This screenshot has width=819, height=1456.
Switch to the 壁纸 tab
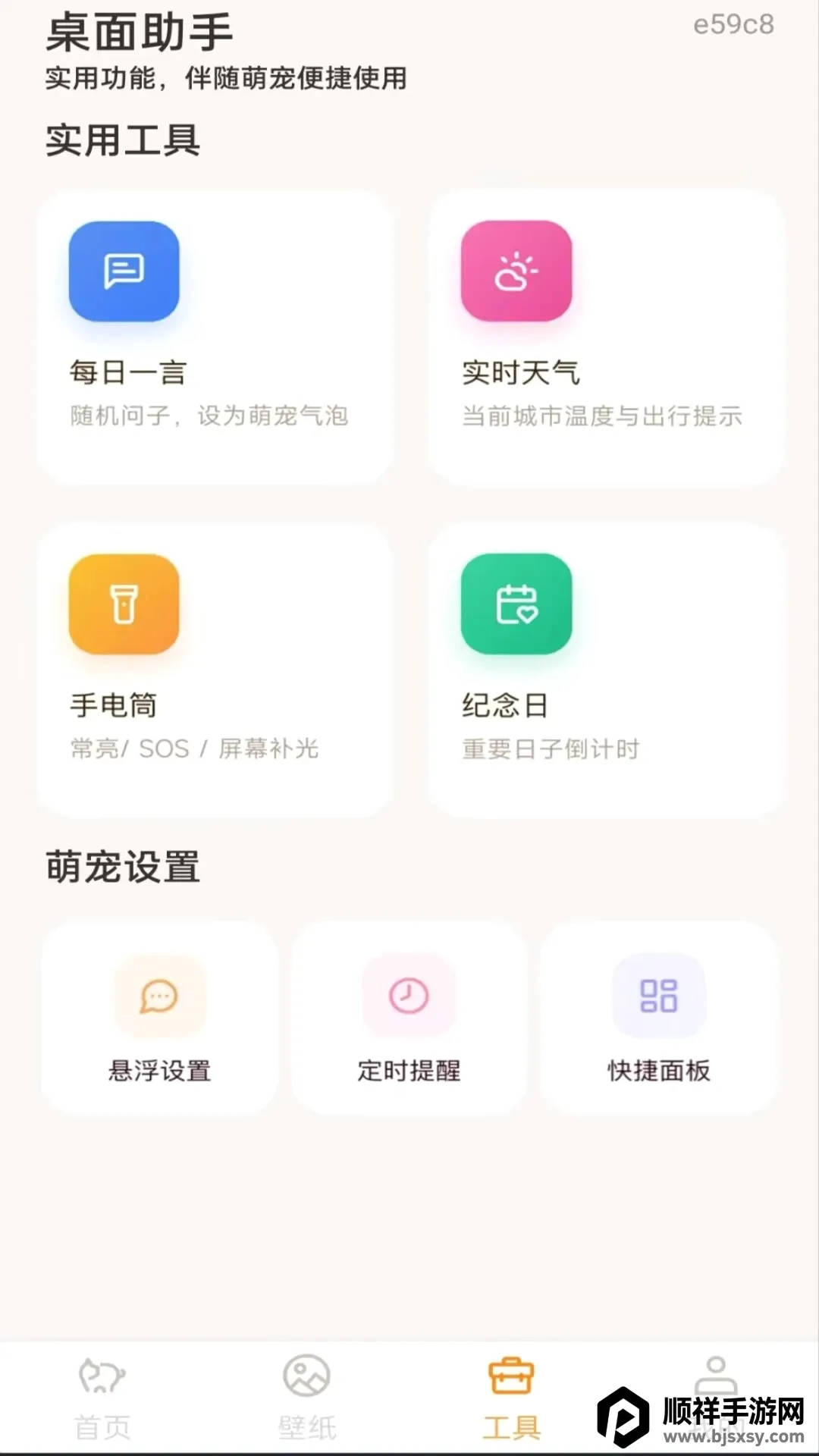pos(307,1398)
